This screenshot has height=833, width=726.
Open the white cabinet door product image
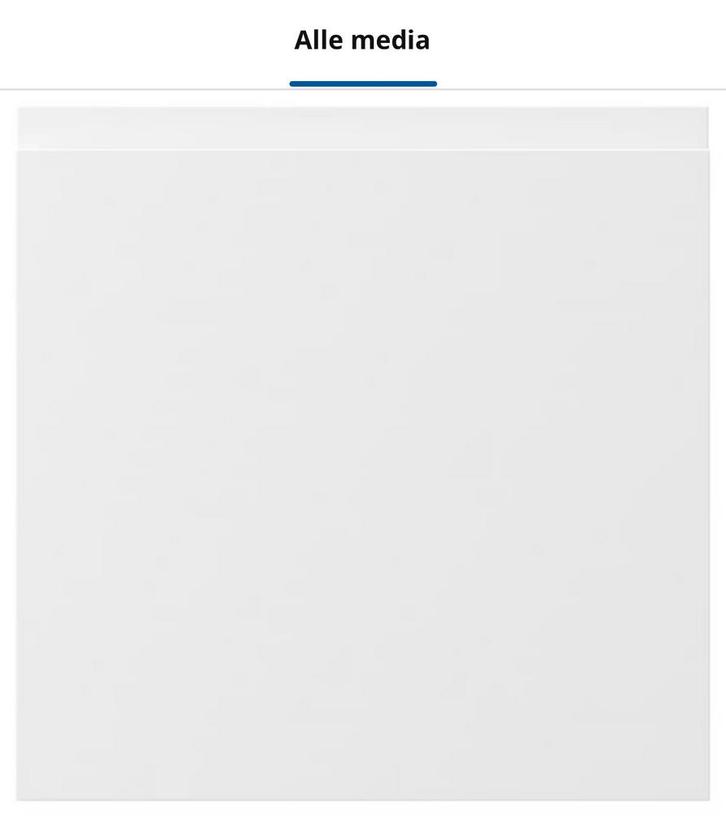[362, 455]
